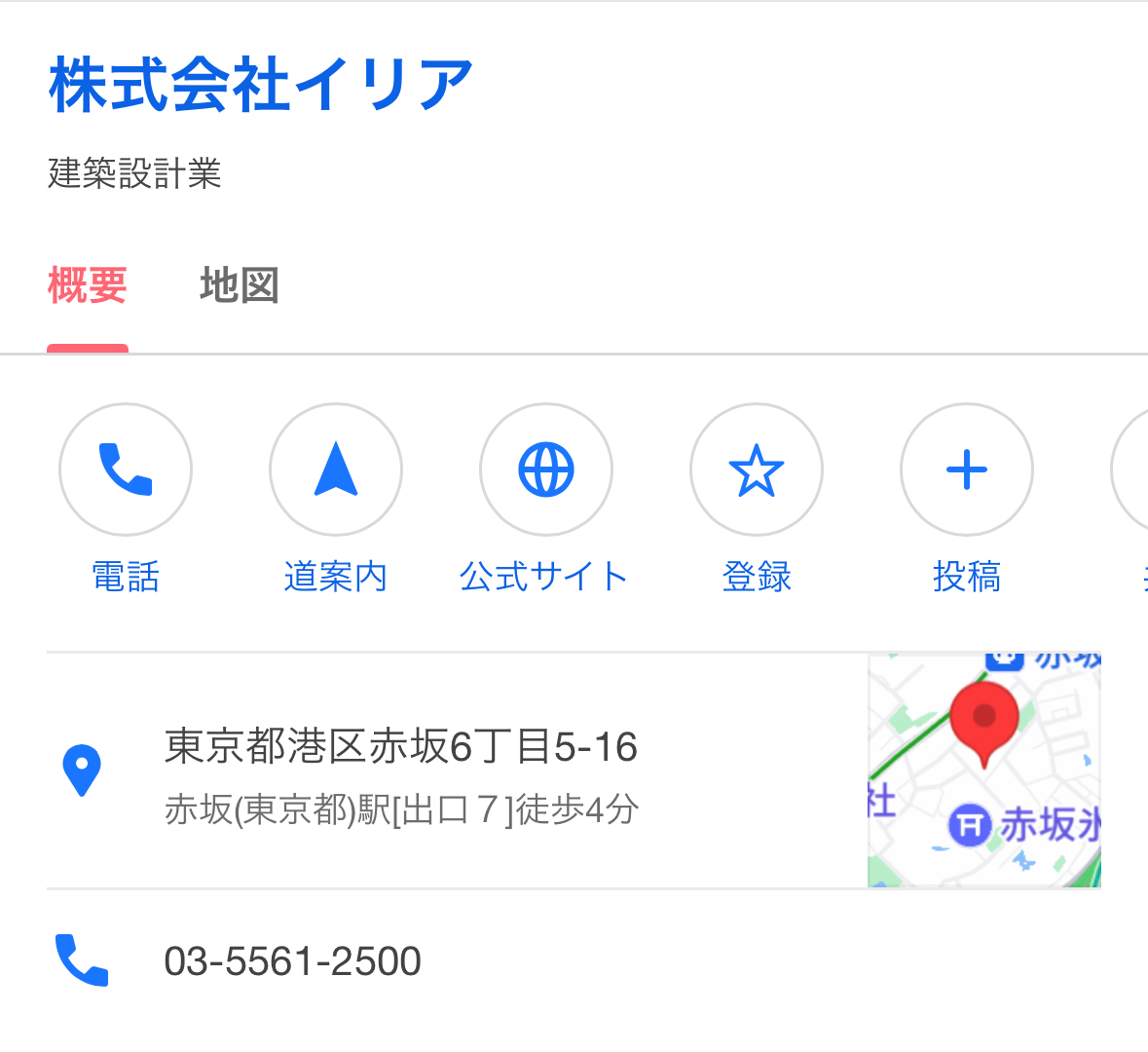Switch to the 地図 tab

coord(240,285)
